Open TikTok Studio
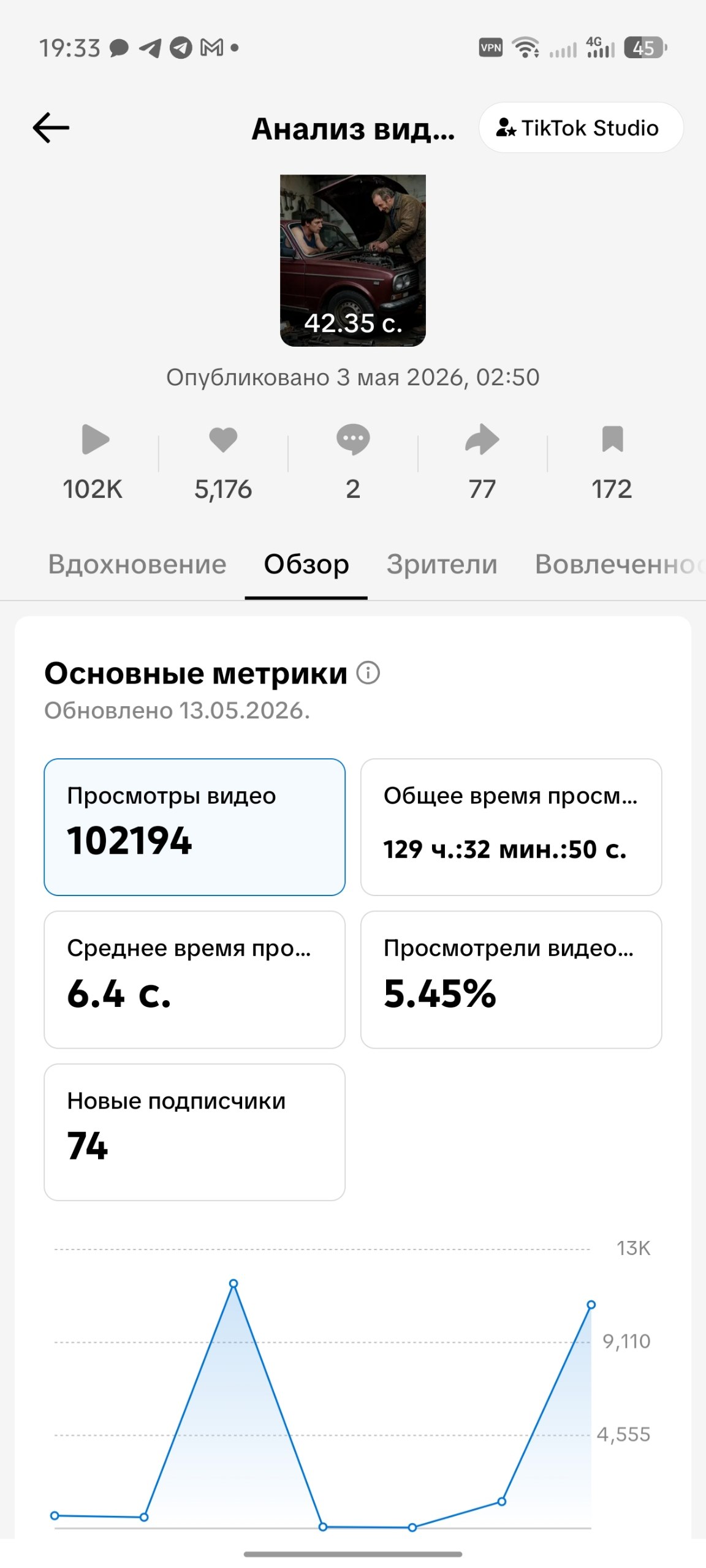Viewport: 706px width, 1568px height. coord(580,127)
